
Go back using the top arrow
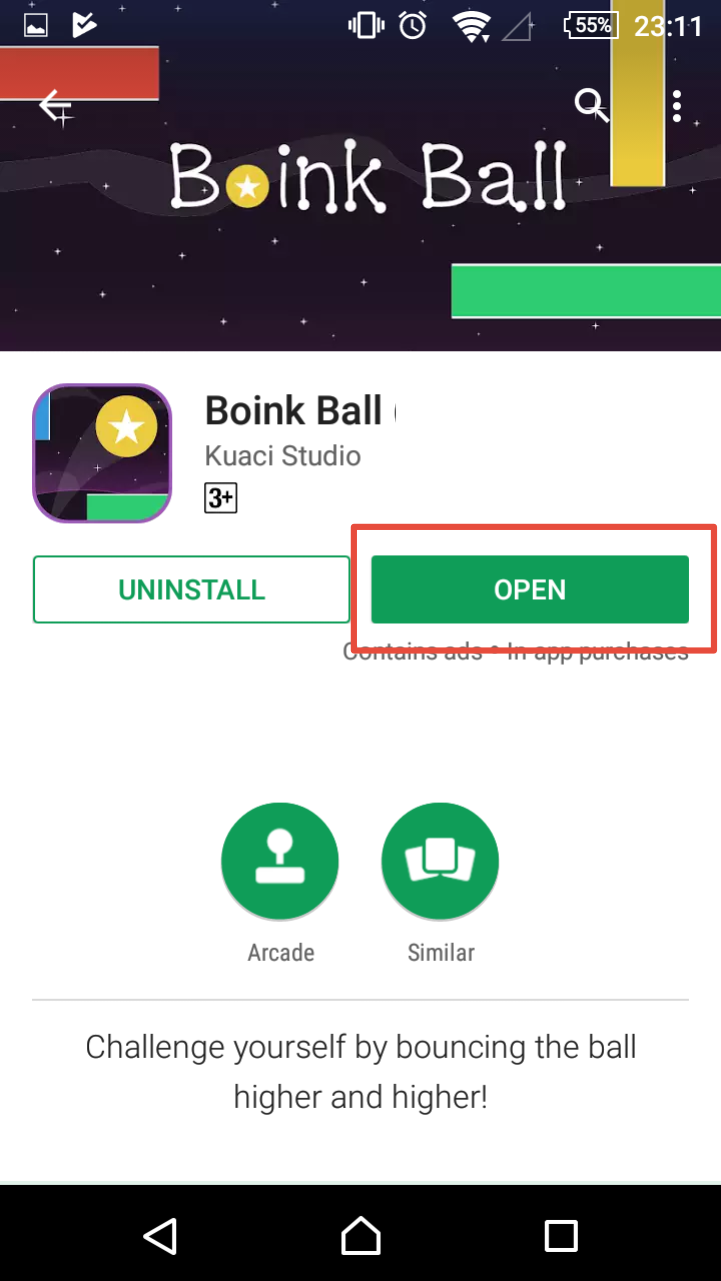tap(55, 106)
